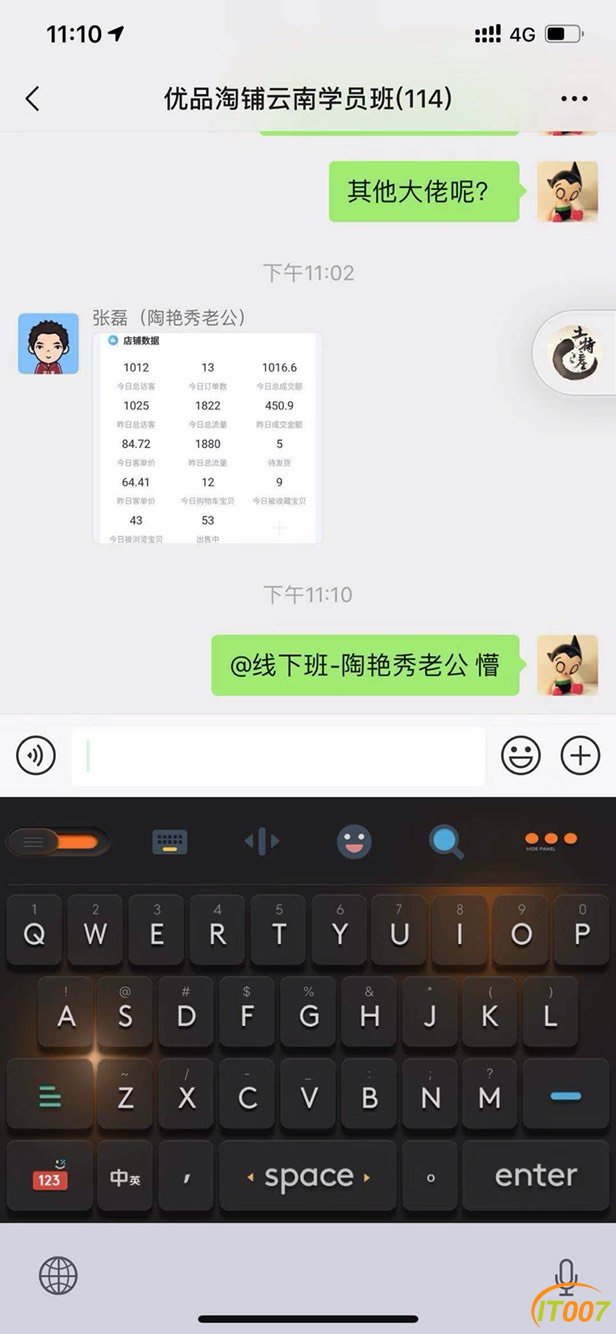Tap 张磊's profile avatar

(x=48, y=343)
